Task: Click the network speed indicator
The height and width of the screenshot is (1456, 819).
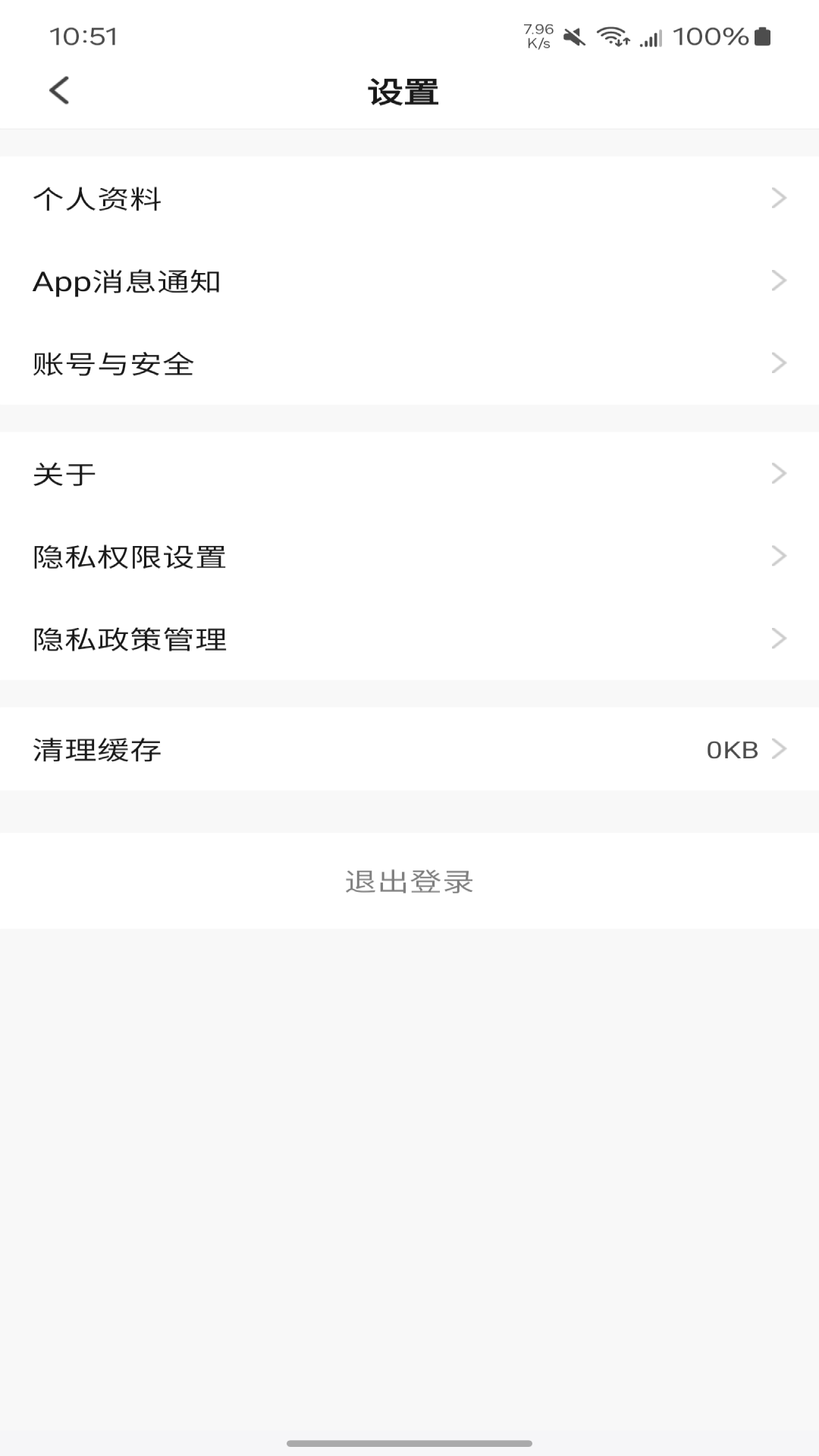Action: click(x=537, y=34)
